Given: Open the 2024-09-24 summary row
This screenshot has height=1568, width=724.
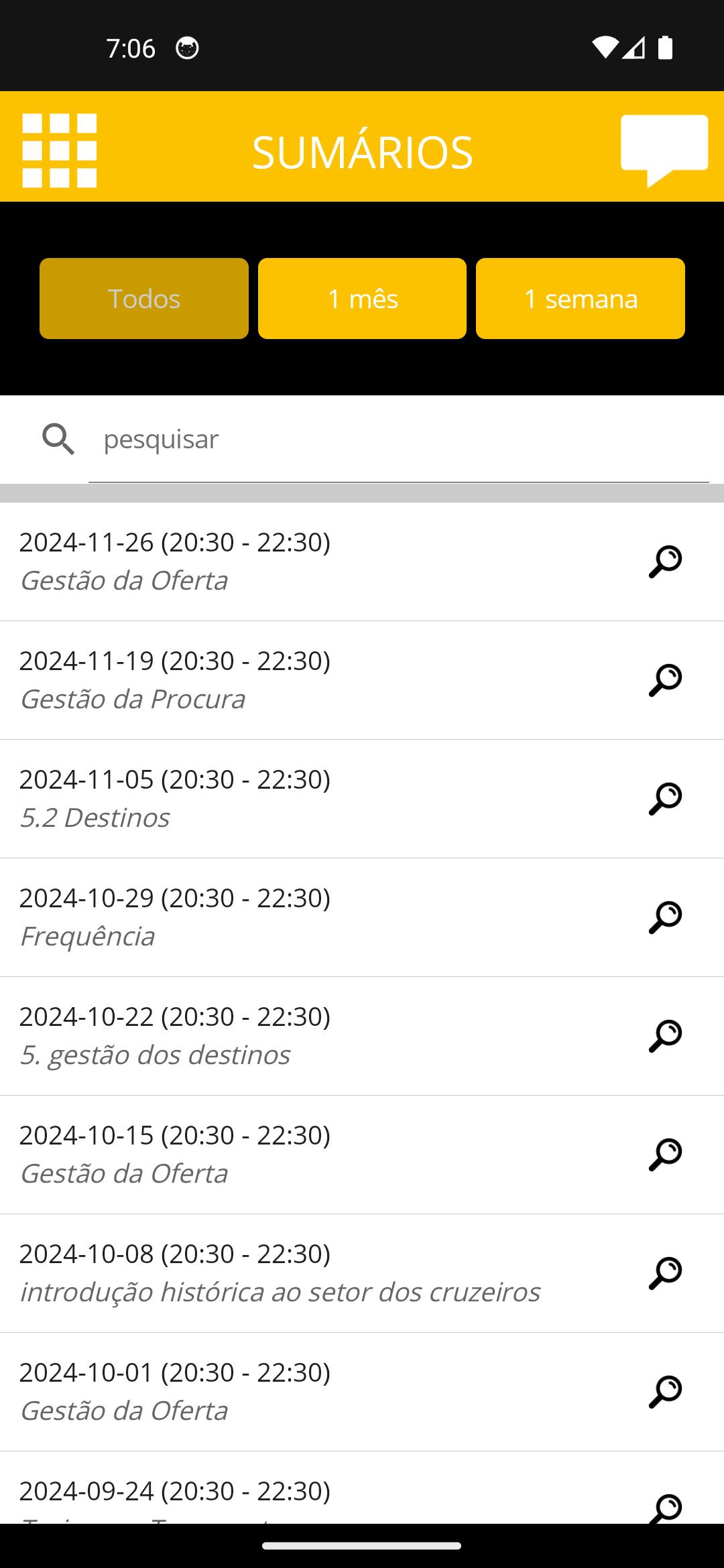Looking at the screenshot, I should (x=362, y=1488).
